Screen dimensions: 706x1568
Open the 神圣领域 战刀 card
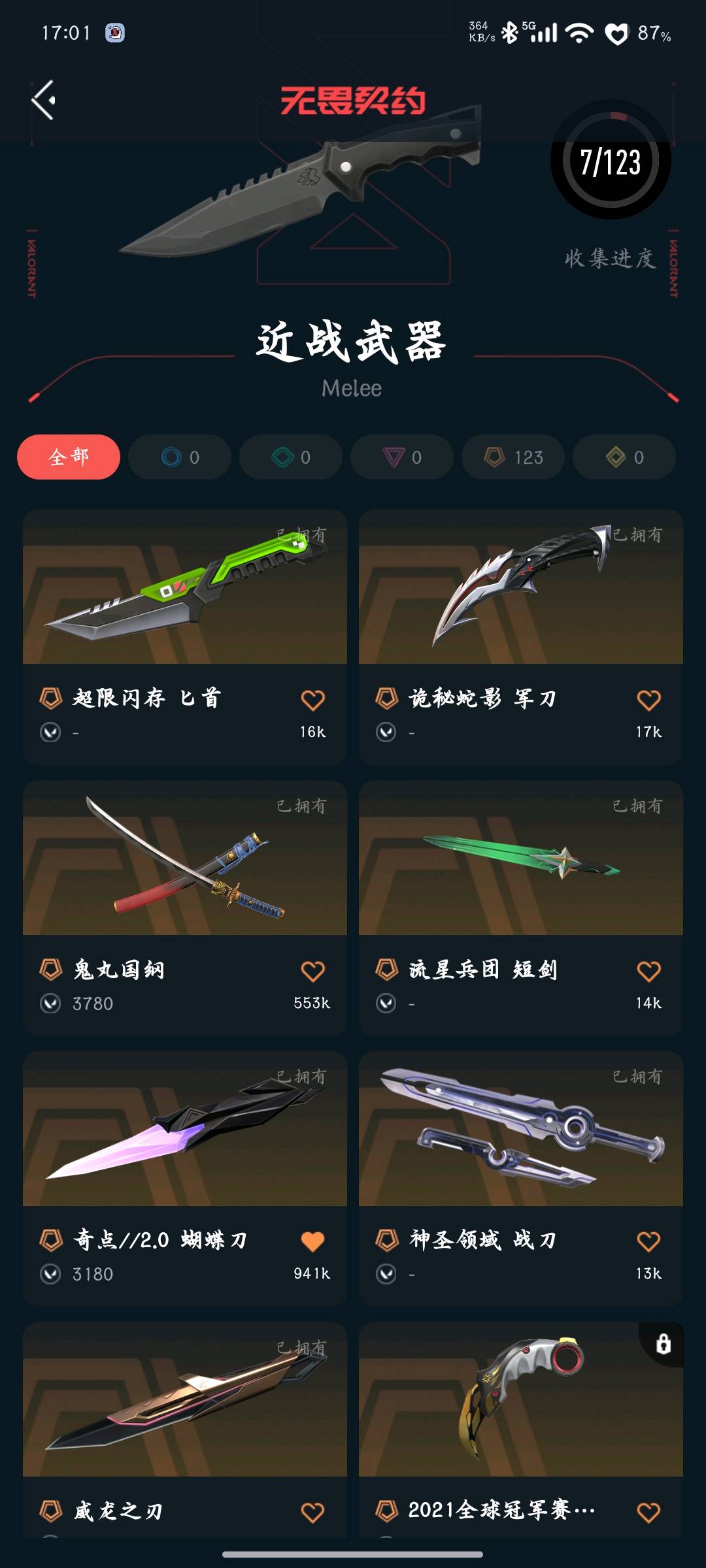(521, 1129)
